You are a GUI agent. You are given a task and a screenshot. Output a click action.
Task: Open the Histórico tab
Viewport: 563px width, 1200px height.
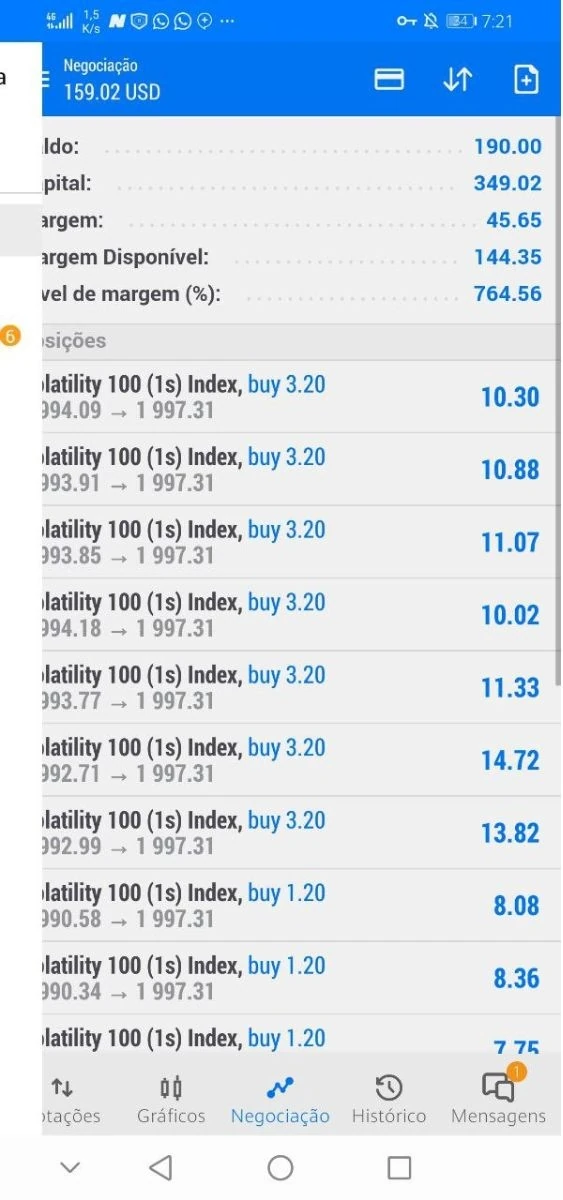[389, 1100]
